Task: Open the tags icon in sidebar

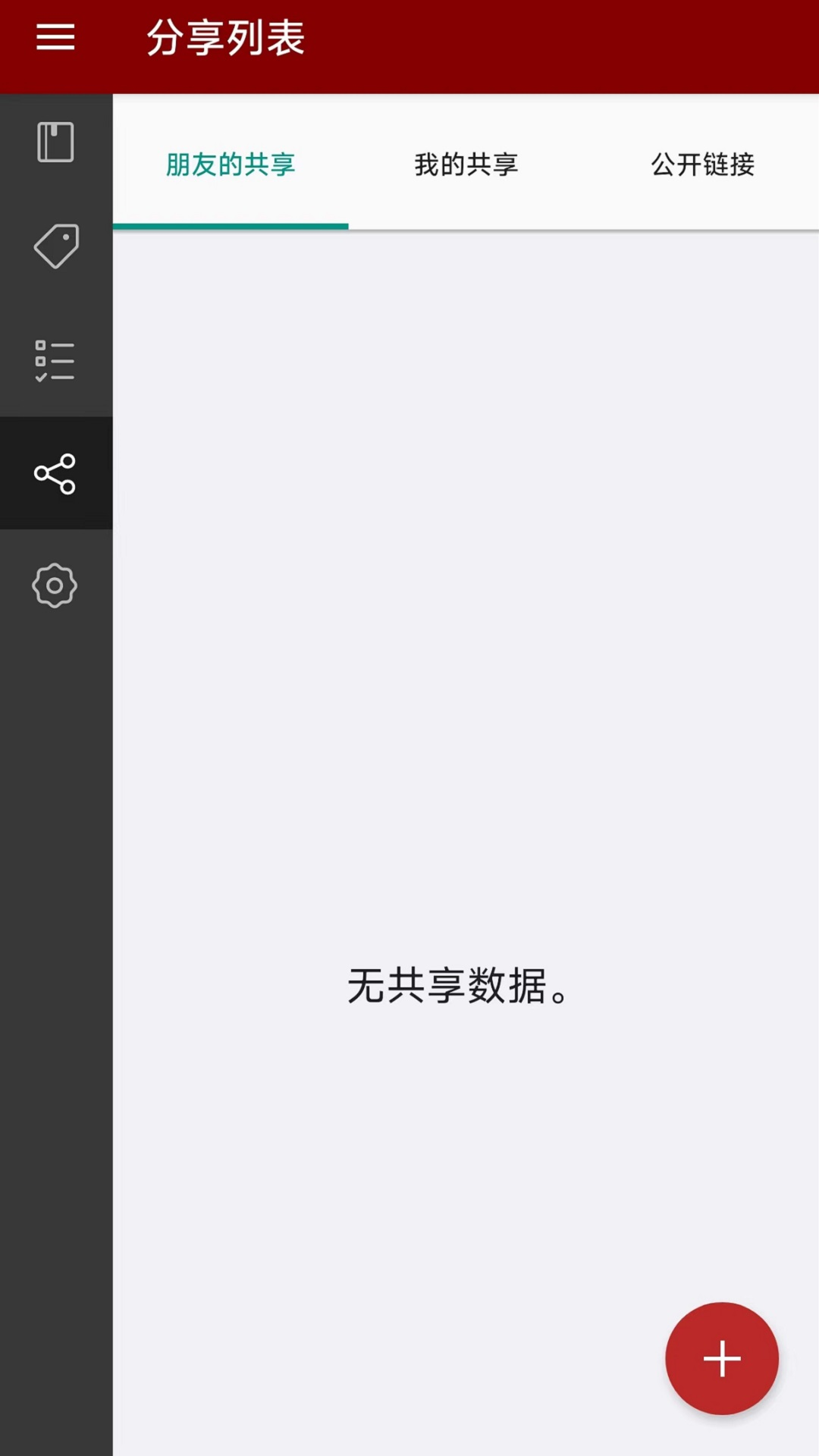Action: click(x=56, y=246)
